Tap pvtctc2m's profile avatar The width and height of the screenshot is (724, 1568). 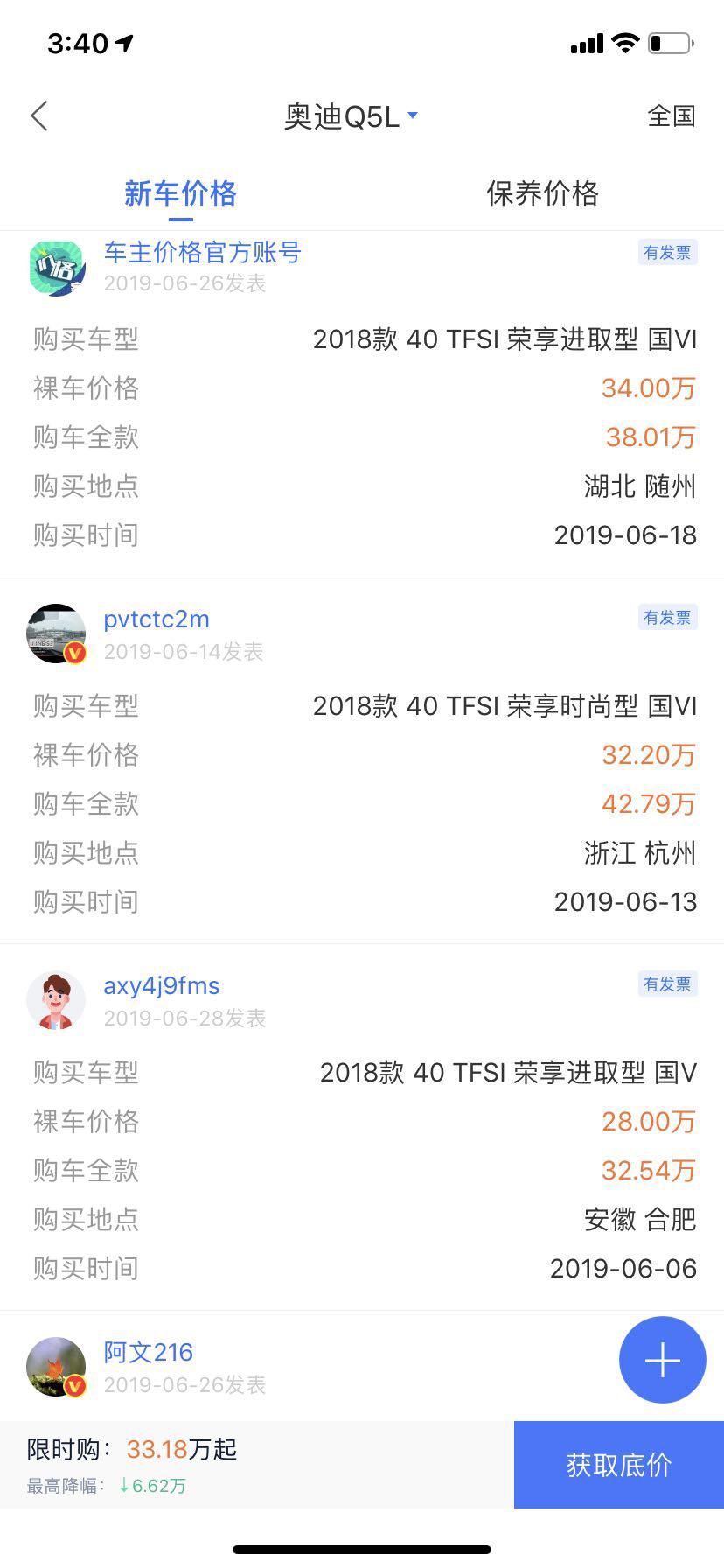[56, 634]
